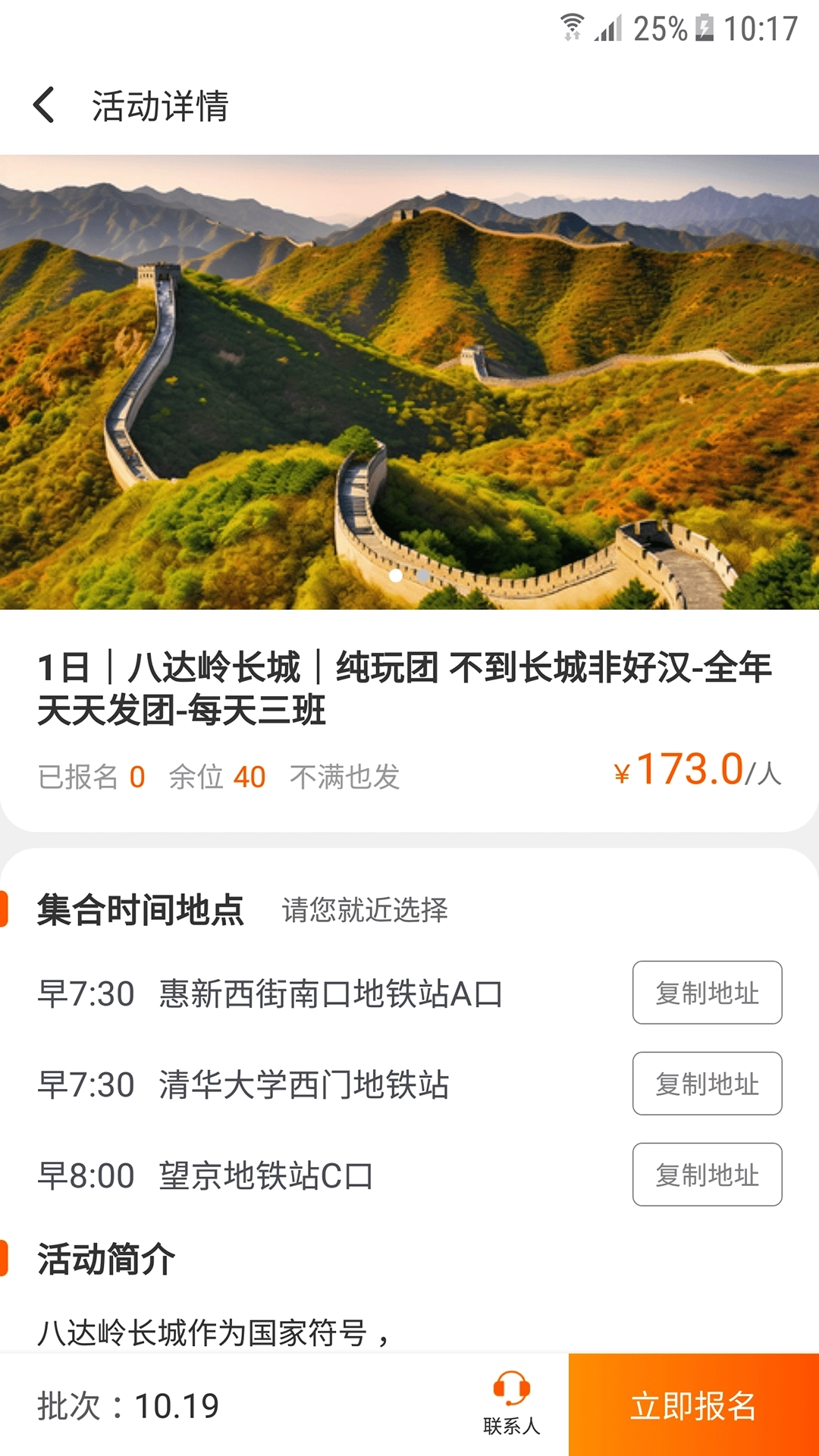This screenshot has width=819, height=1456.
Task: Tap the Great Wall banner image
Action: [x=409, y=379]
